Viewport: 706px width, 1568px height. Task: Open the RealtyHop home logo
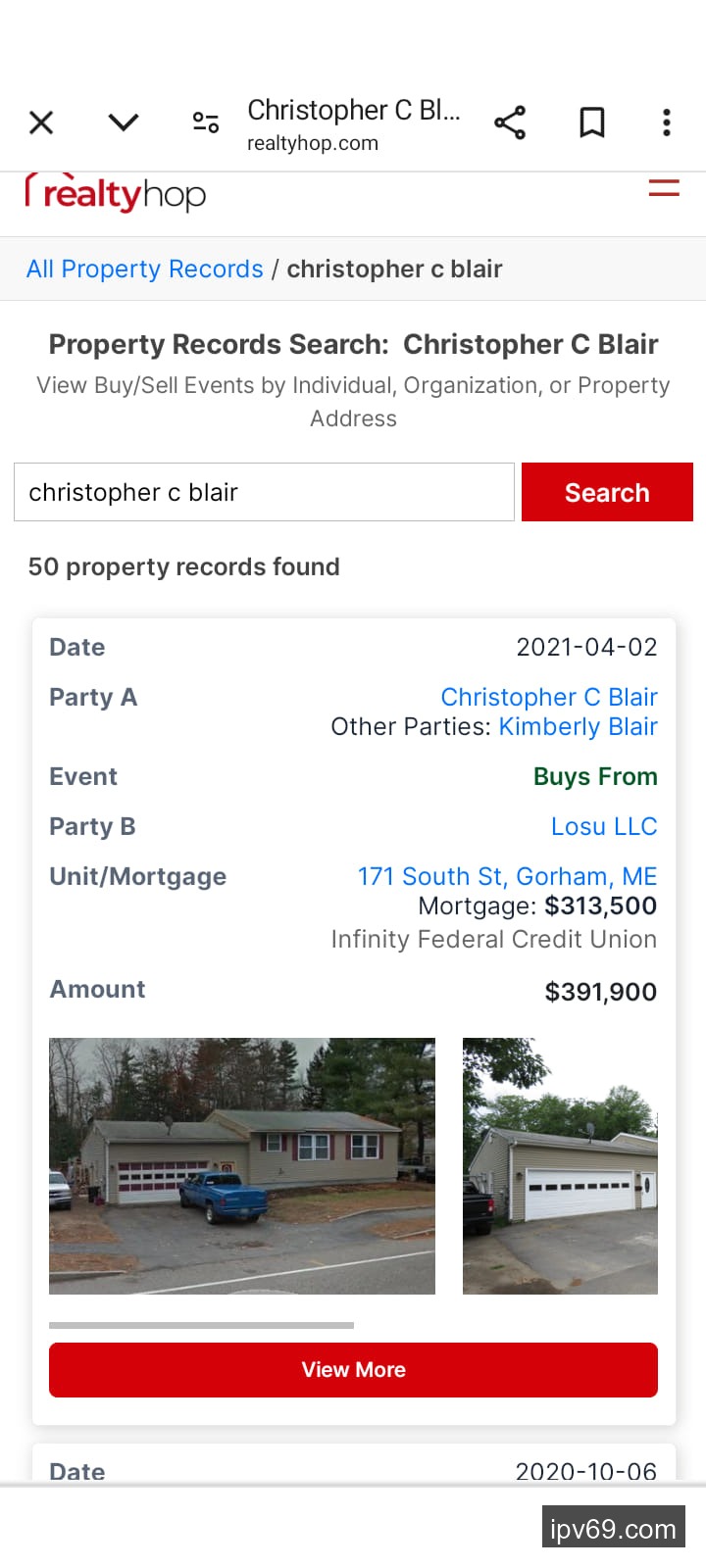click(116, 194)
